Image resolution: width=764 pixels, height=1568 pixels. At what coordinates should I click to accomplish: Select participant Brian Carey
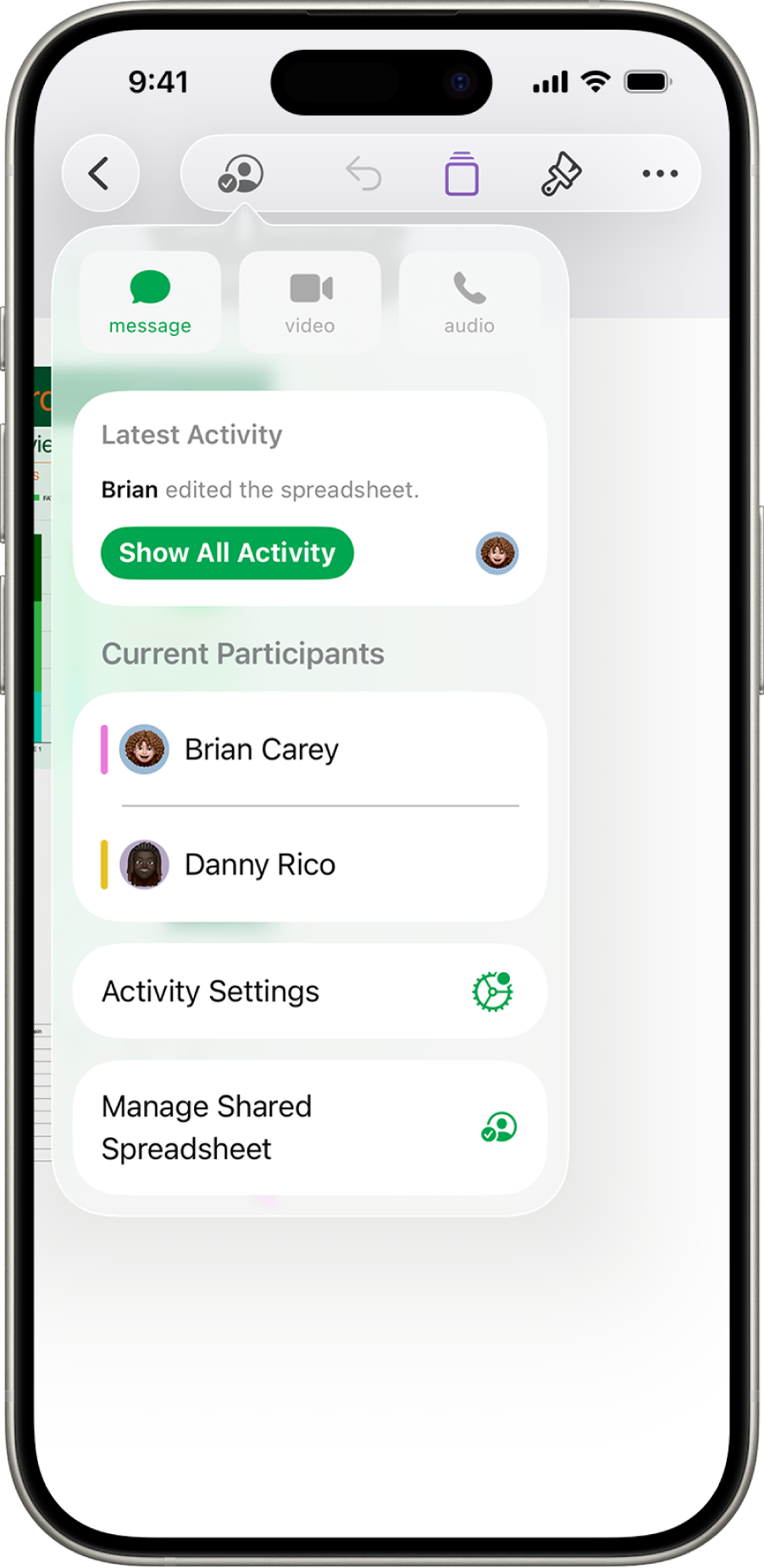310,749
